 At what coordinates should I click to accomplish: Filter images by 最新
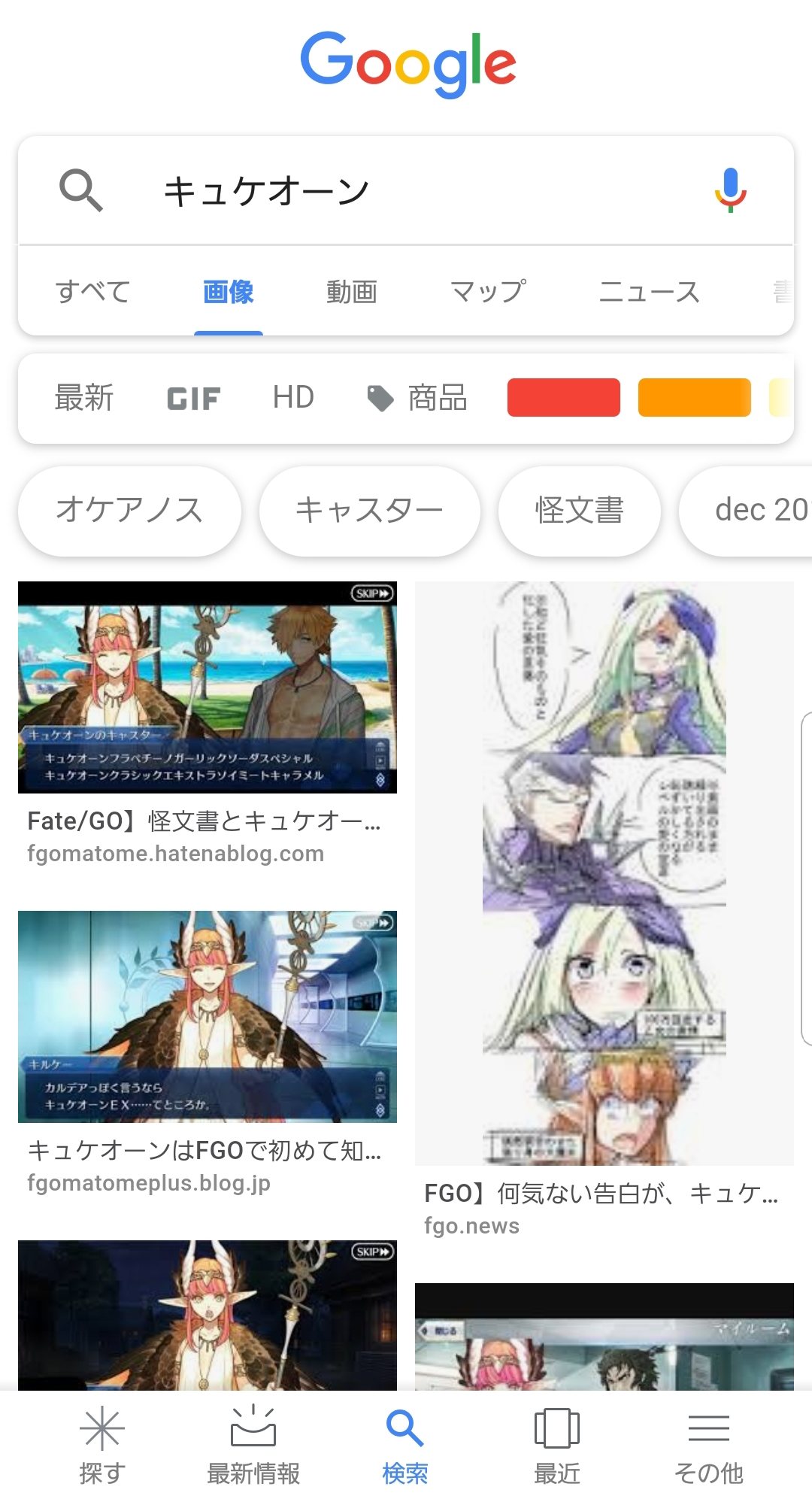[83, 397]
